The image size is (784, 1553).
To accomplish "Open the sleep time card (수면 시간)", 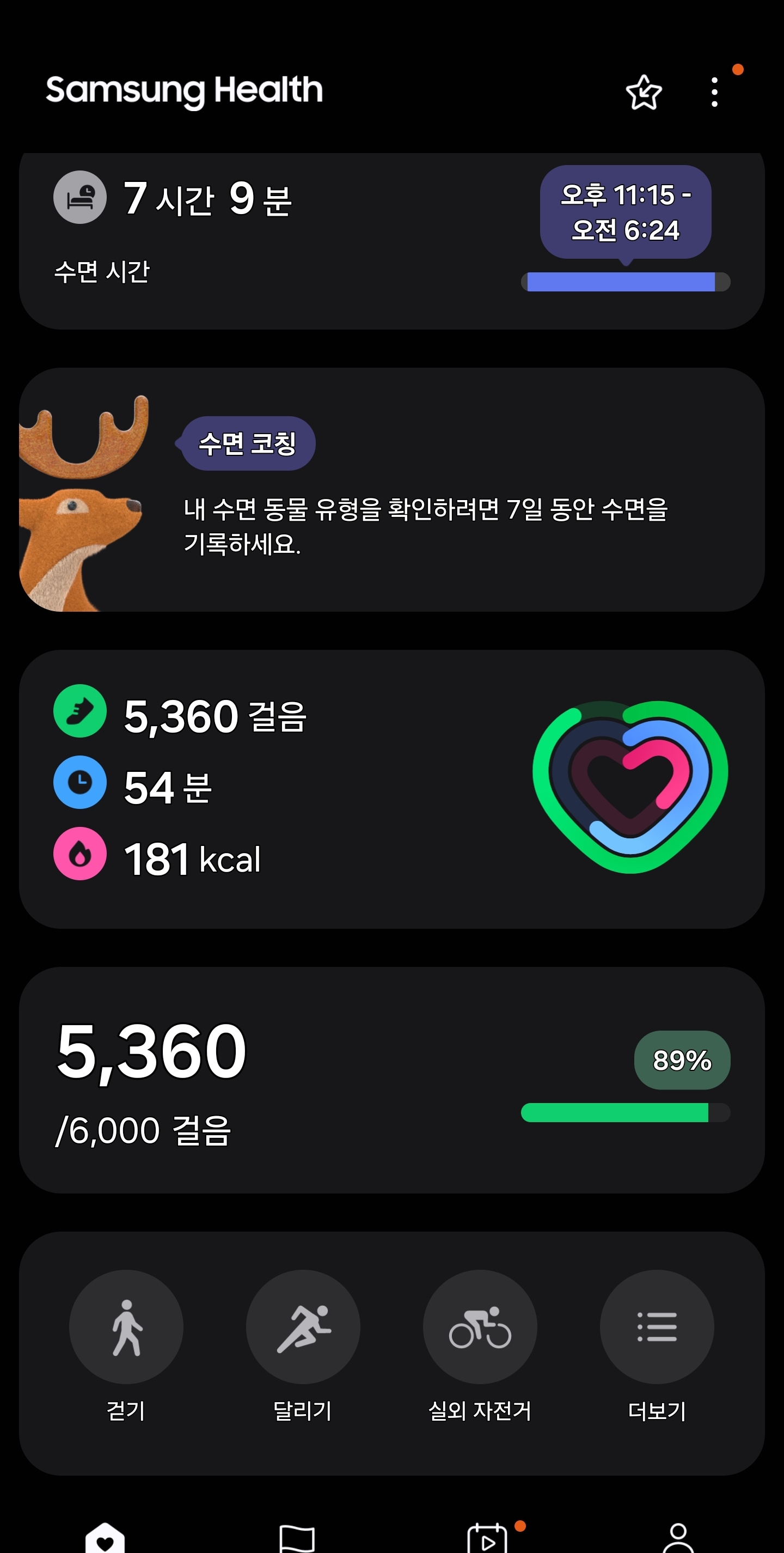I will click(x=391, y=241).
